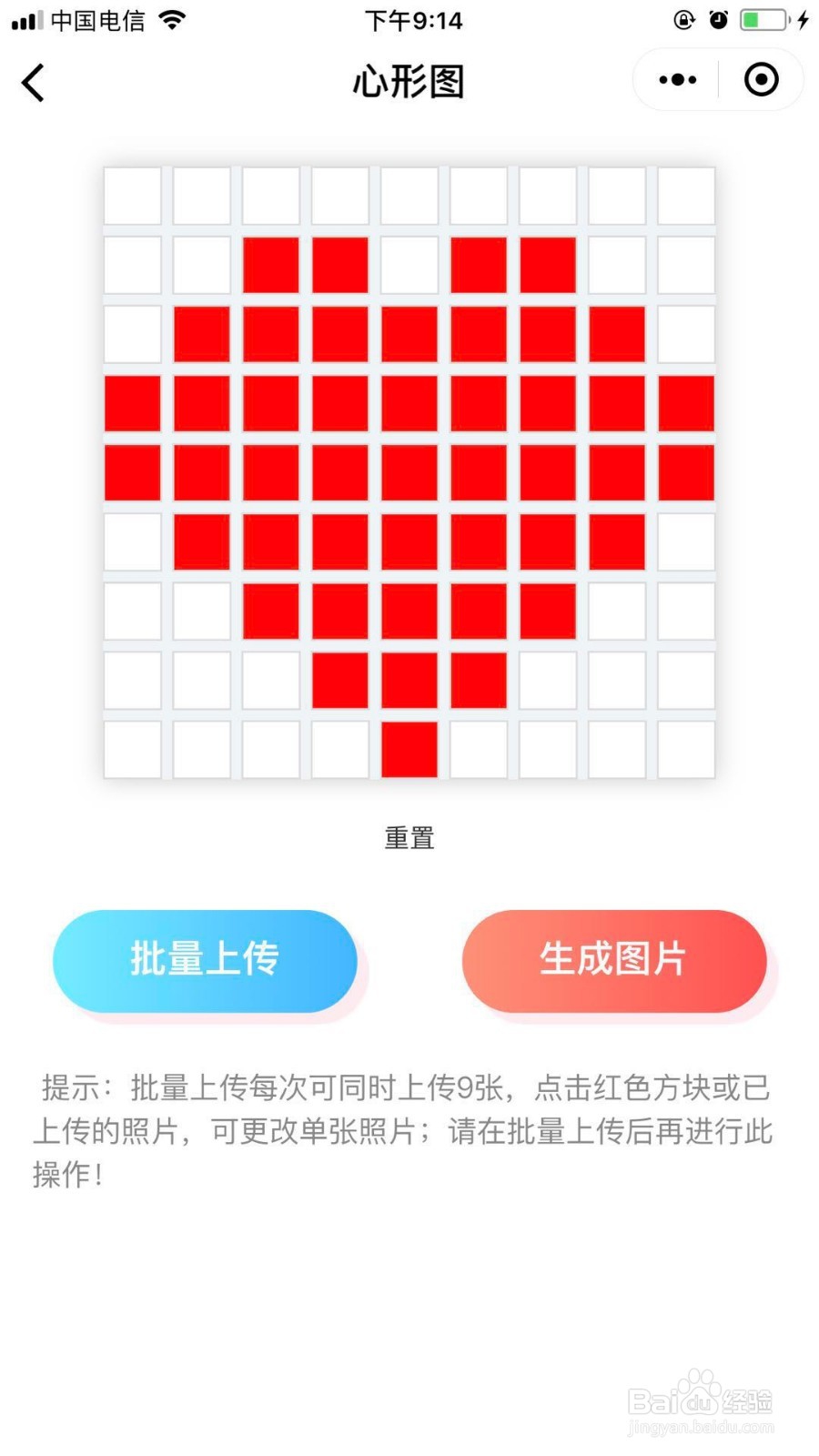Tap the white cell between the heart's top lobes
The height and width of the screenshot is (1456, 819).
[x=409, y=264]
